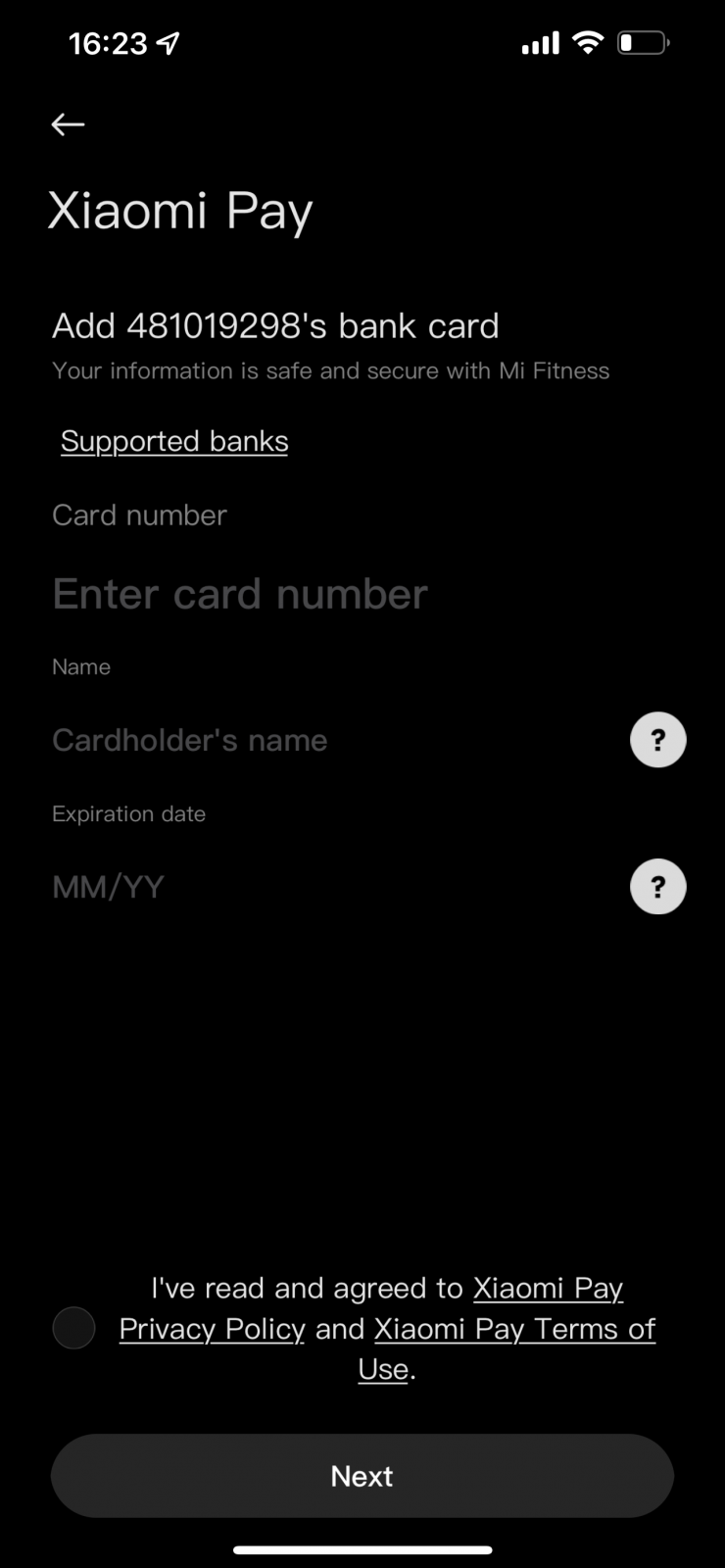725x1568 pixels.
Task: Tap the Next button
Action: coord(362,1476)
